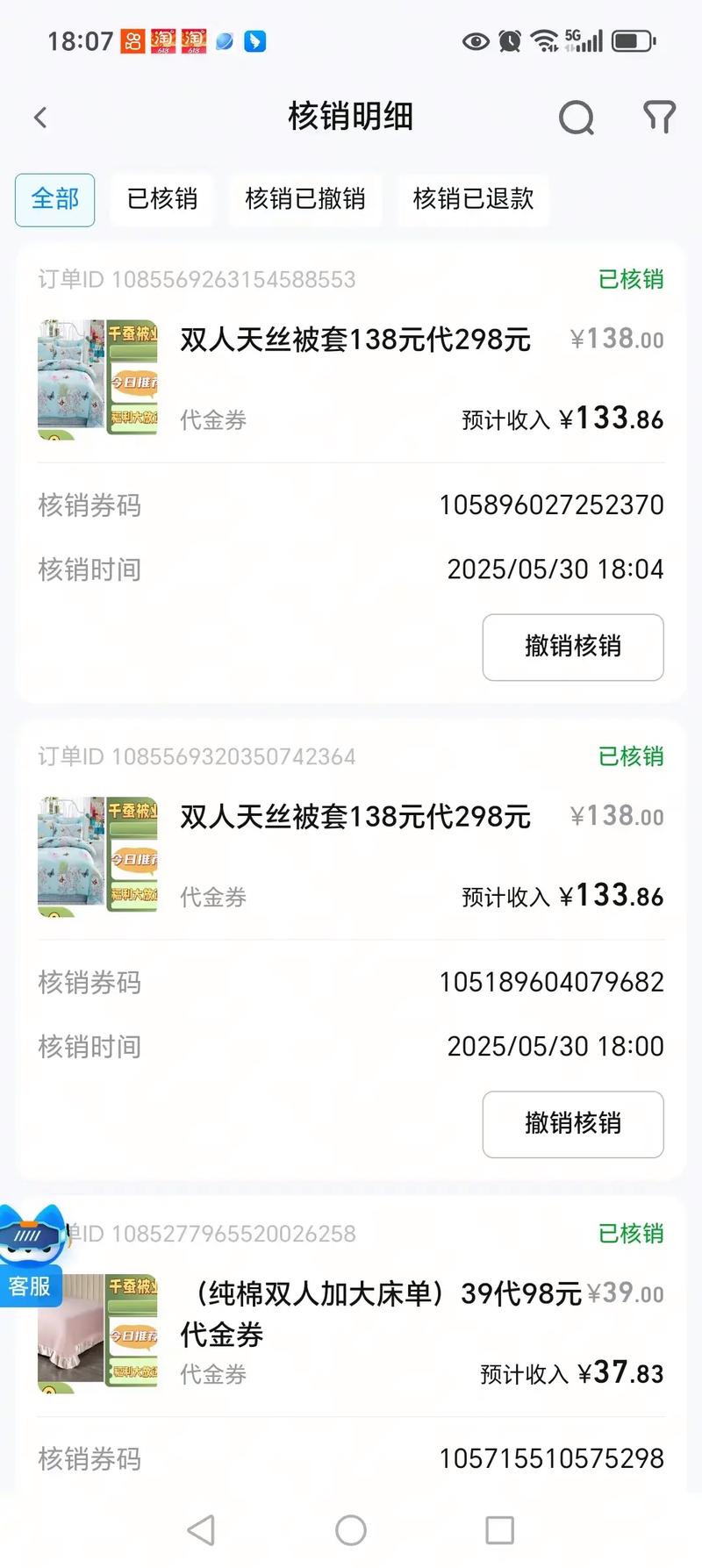Switch to the 核销已撤销 tab

click(304, 200)
